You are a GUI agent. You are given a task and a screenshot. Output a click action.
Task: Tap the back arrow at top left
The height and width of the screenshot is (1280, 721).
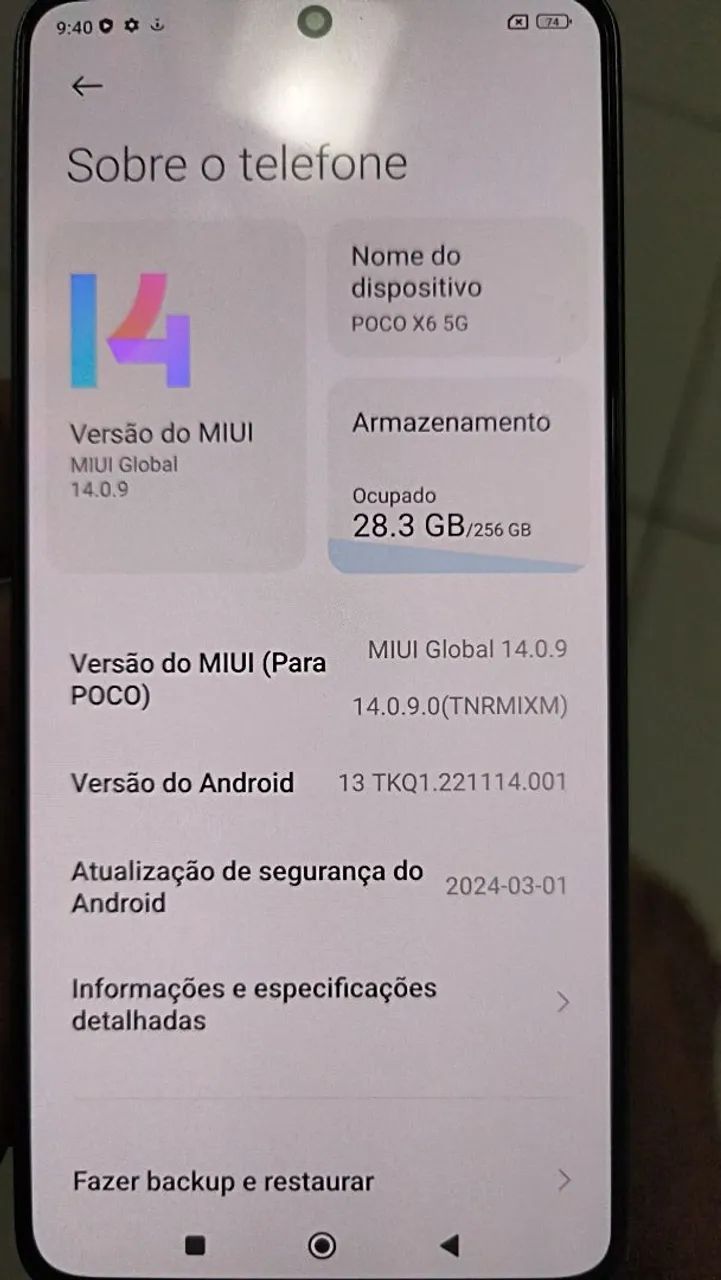pyautogui.click(x=85, y=85)
